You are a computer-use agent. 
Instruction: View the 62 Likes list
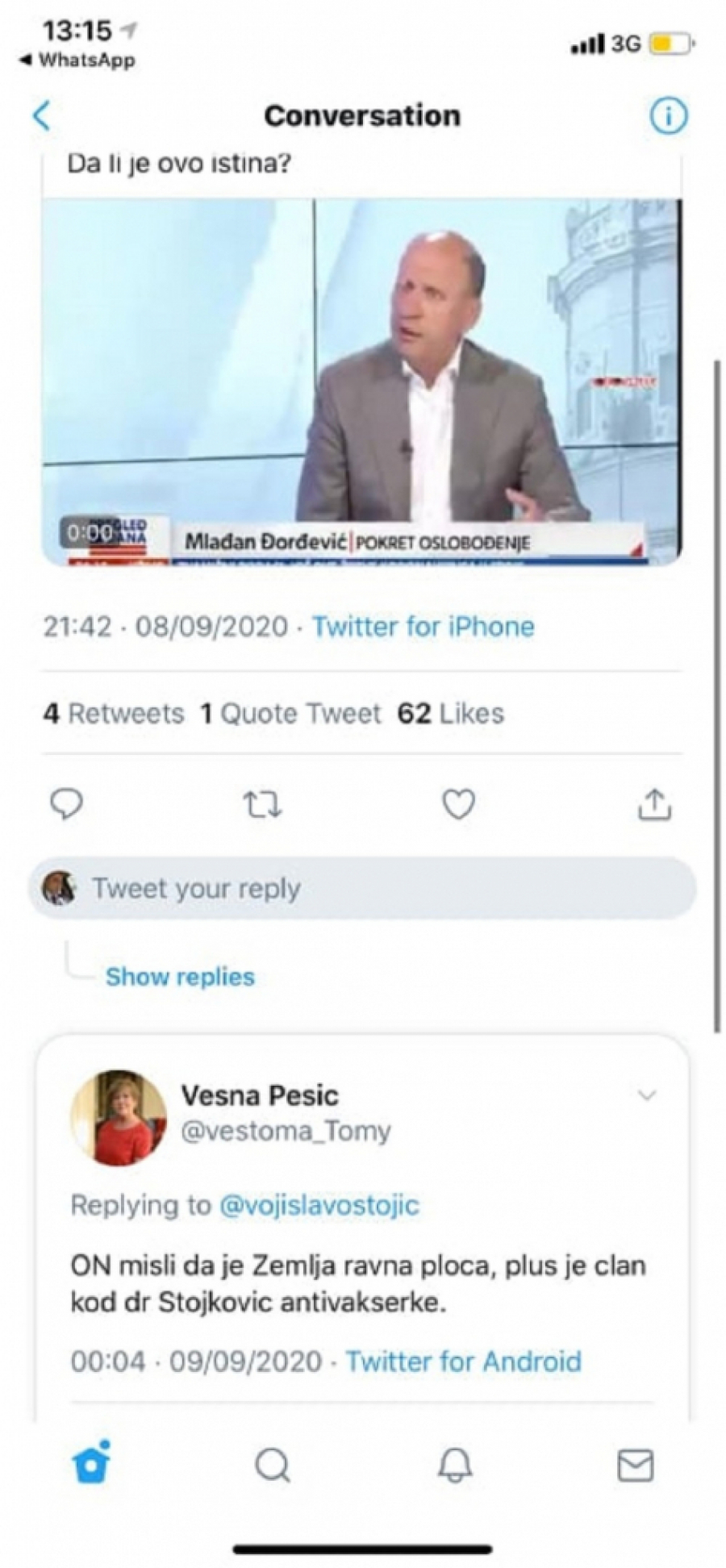[450, 714]
